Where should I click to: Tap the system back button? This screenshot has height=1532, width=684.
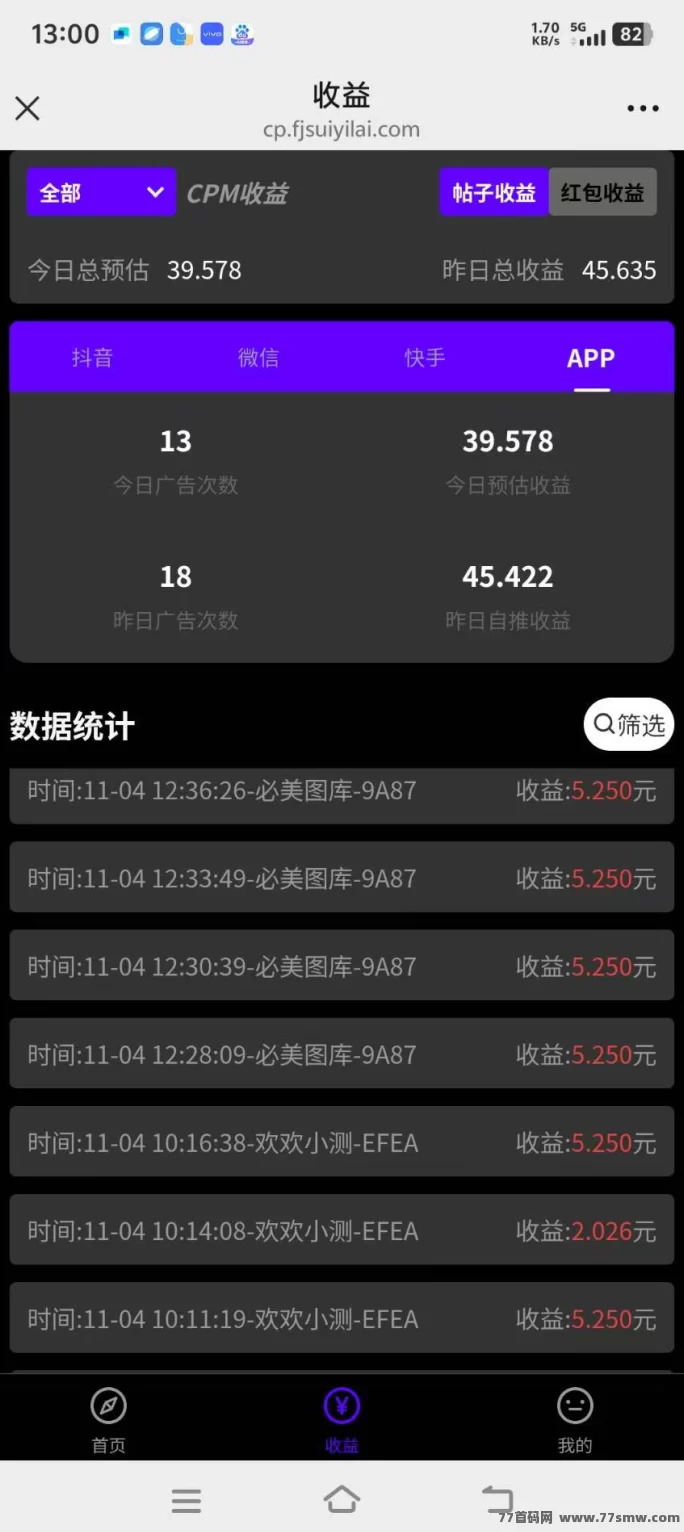click(x=497, y=1499)
